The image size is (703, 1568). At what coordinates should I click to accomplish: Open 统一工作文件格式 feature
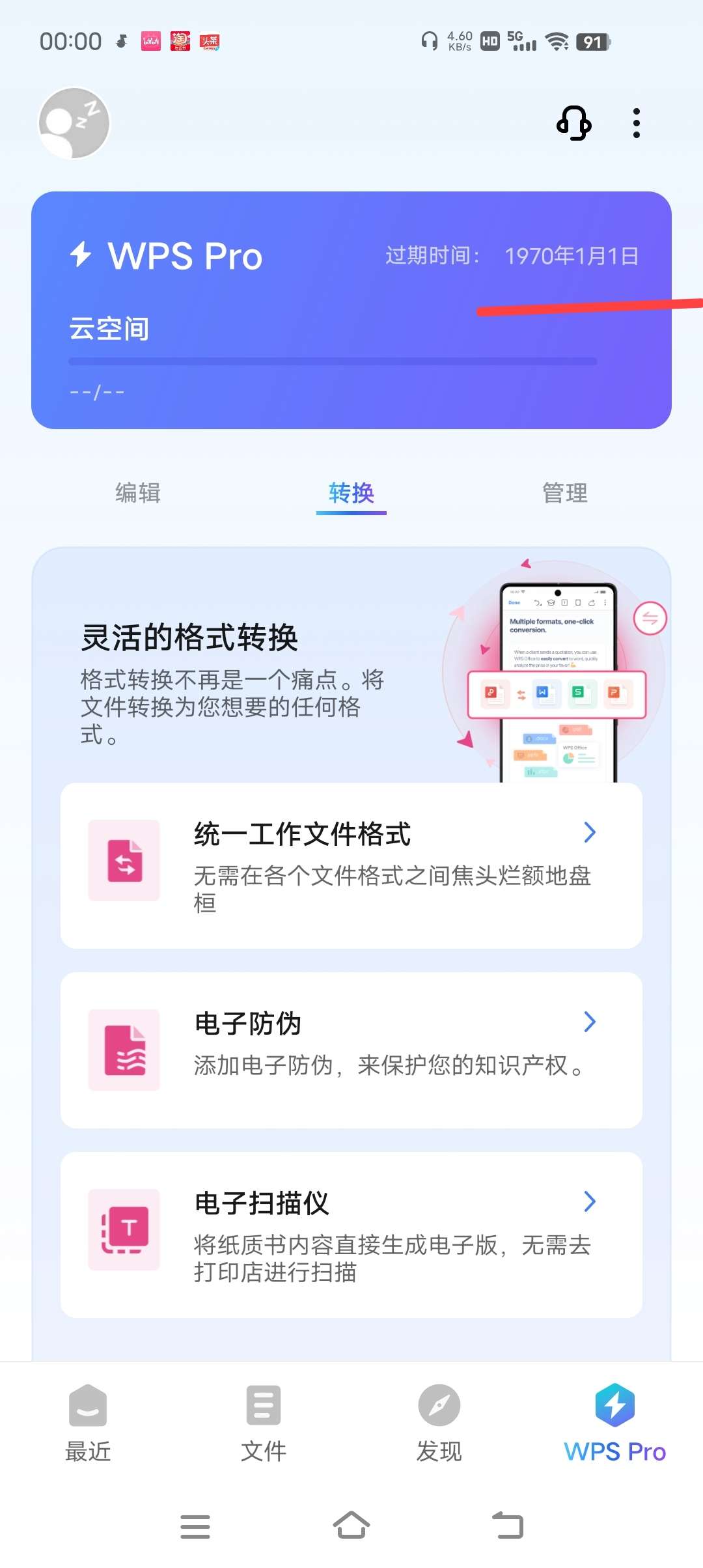click(351, 865)
